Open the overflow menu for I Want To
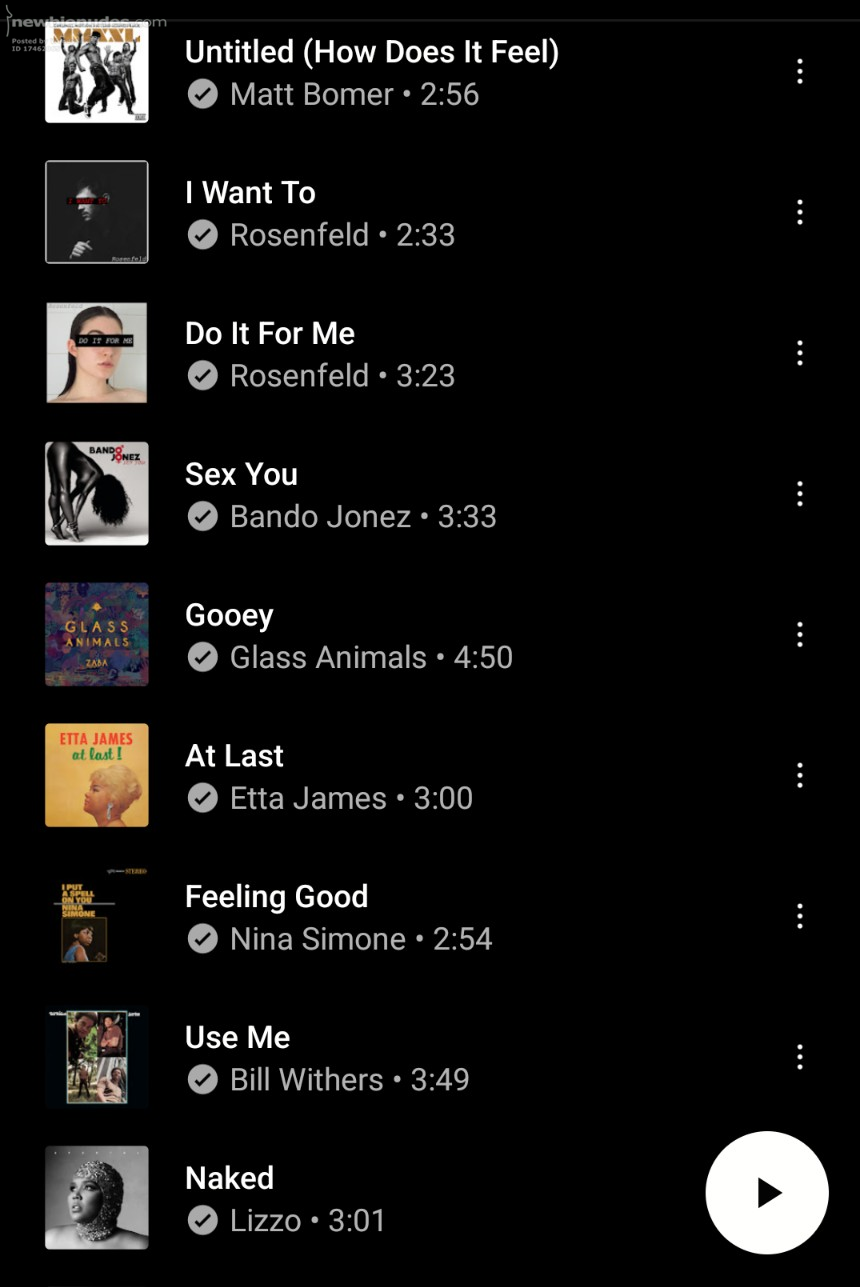Viewport: 860px width, 1287px height. point(799,212)
